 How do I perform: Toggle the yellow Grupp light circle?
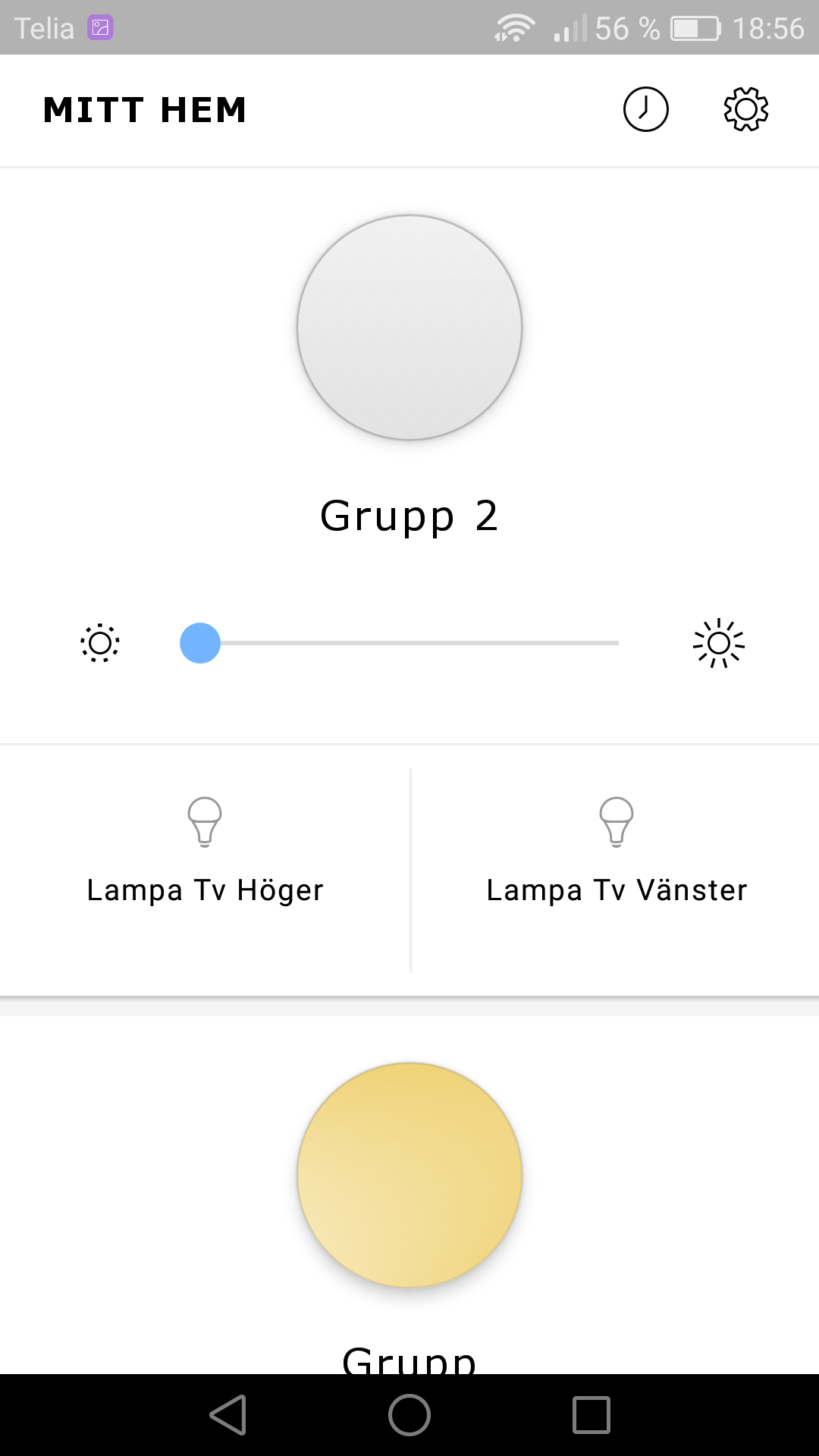click(409, 1175)
